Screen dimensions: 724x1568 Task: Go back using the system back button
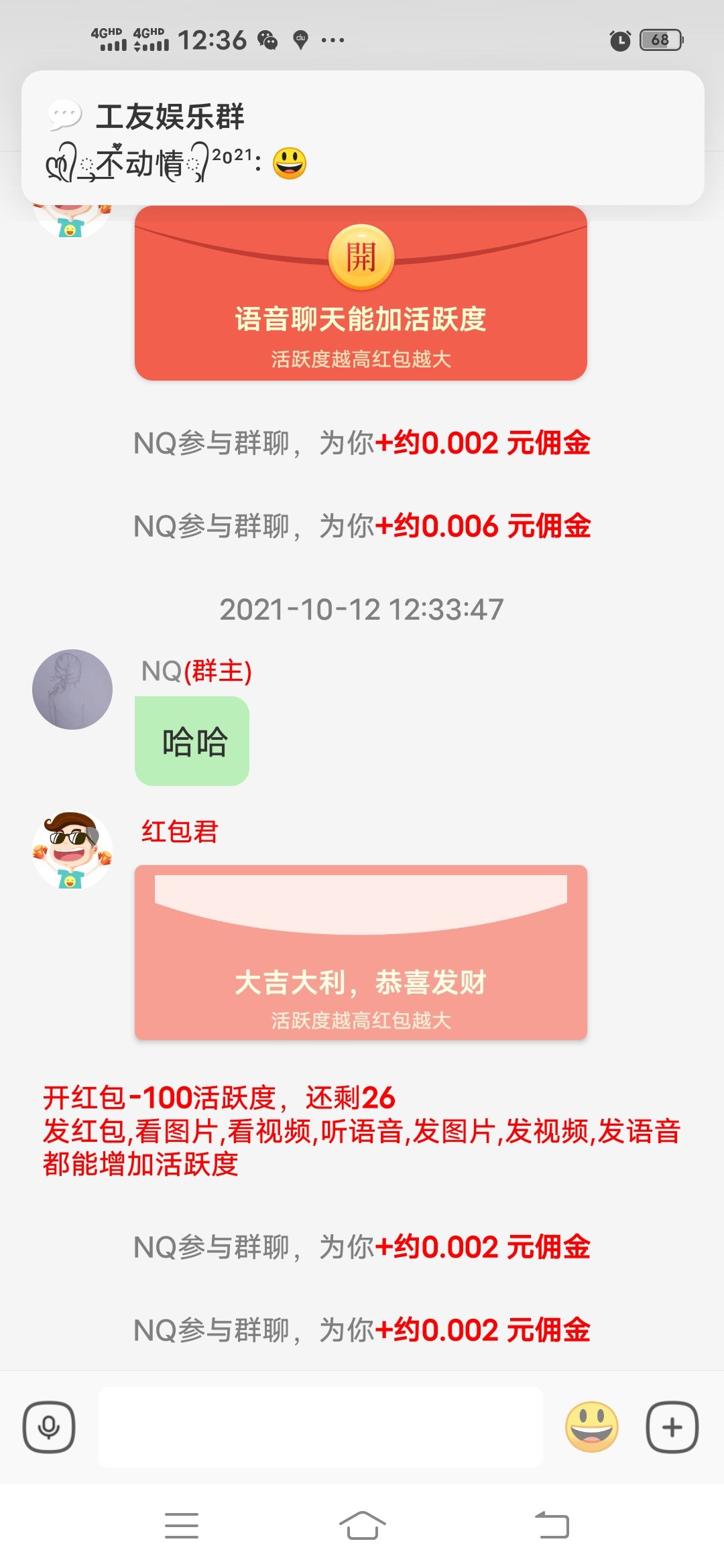552,1526
